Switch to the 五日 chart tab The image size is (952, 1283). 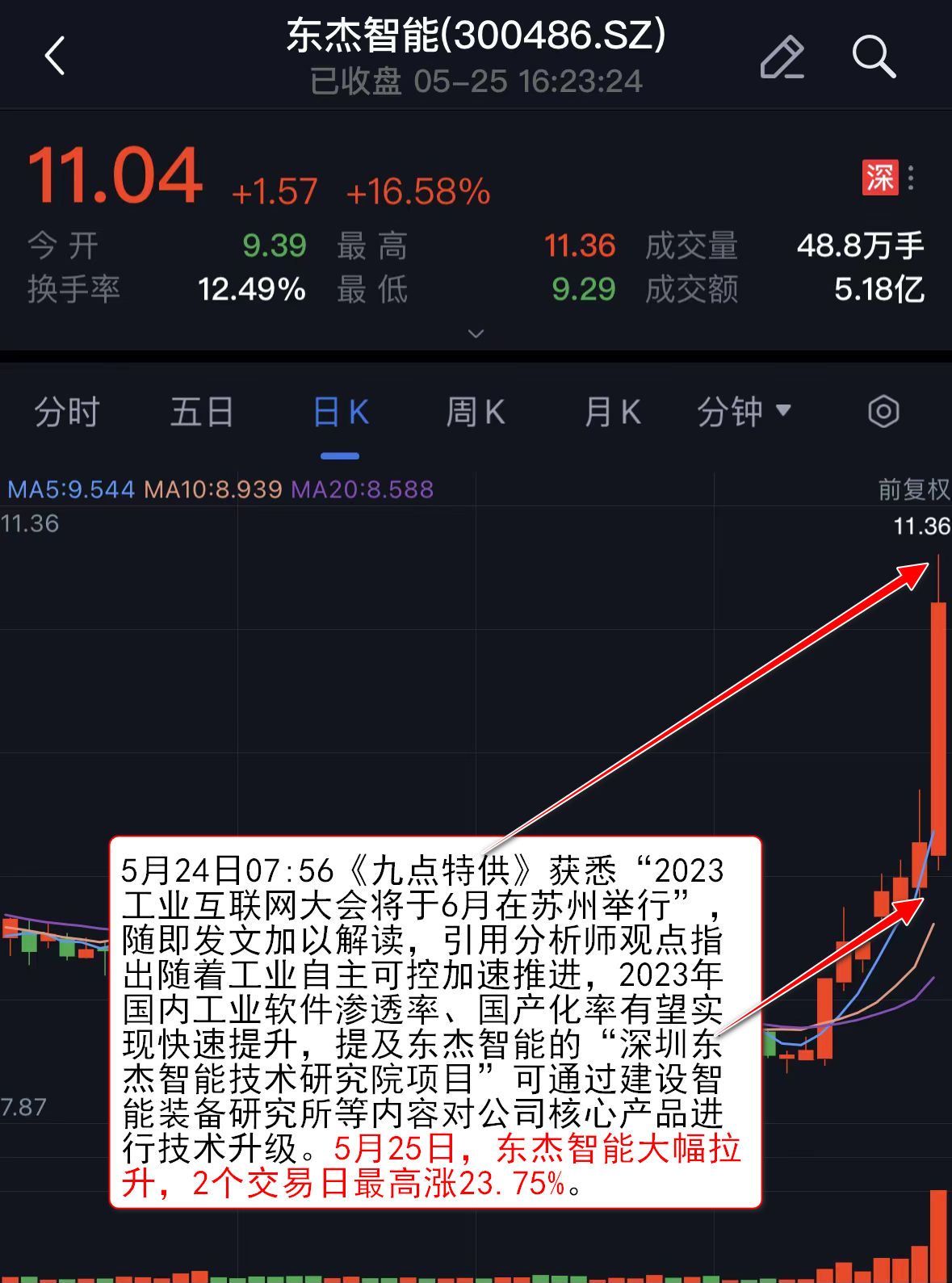click(202, 413)
